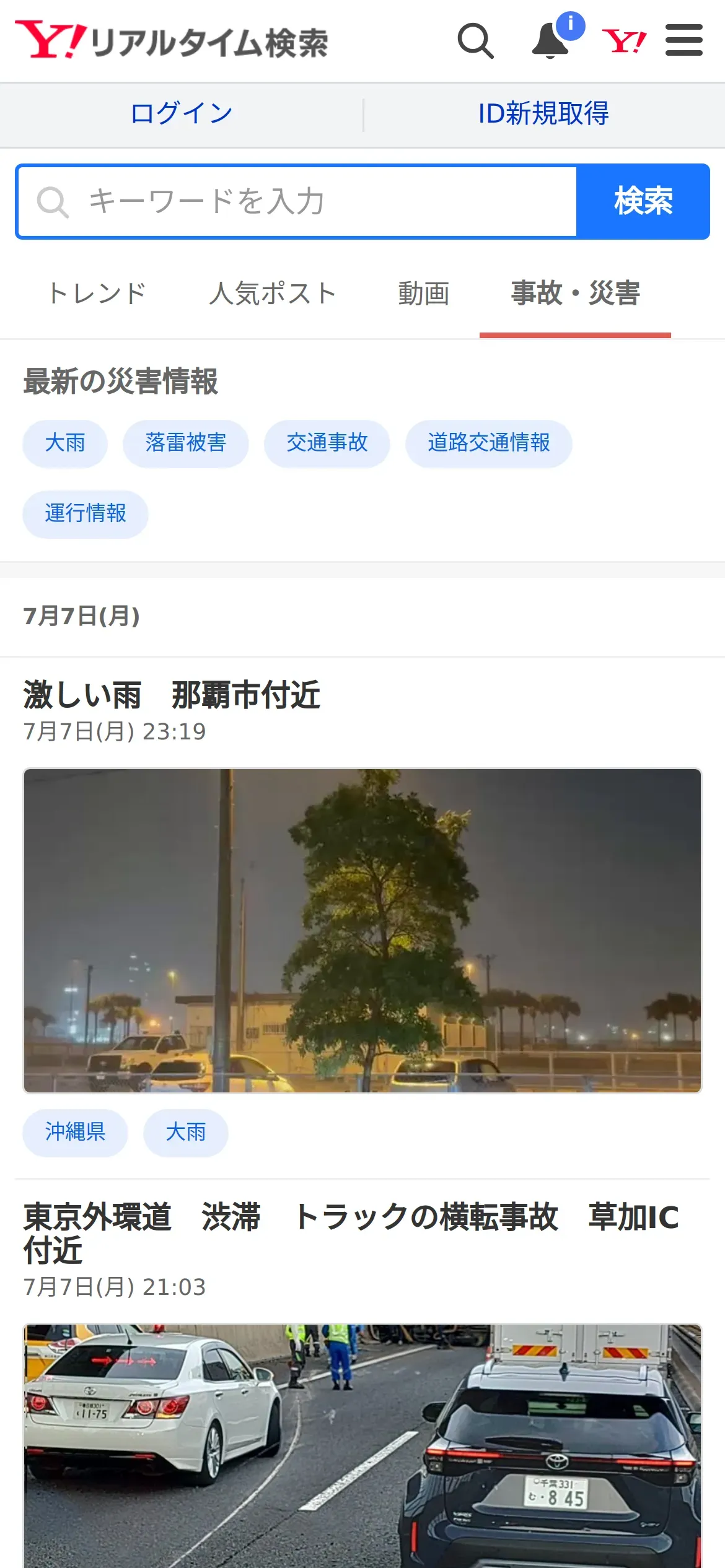
Task: Switch to the 人気ポスト tab
Action: (x=273, y=294)
